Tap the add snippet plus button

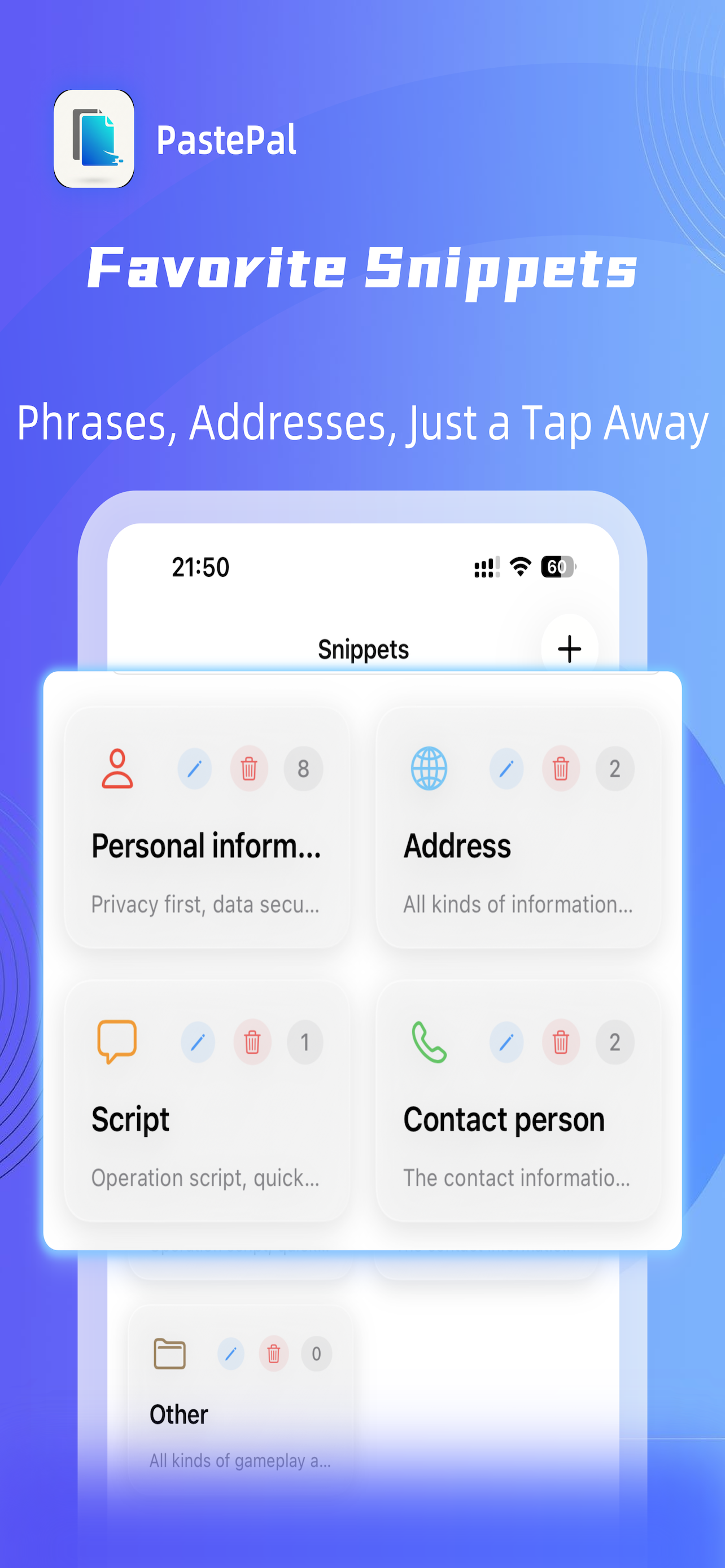pos(569,647)
